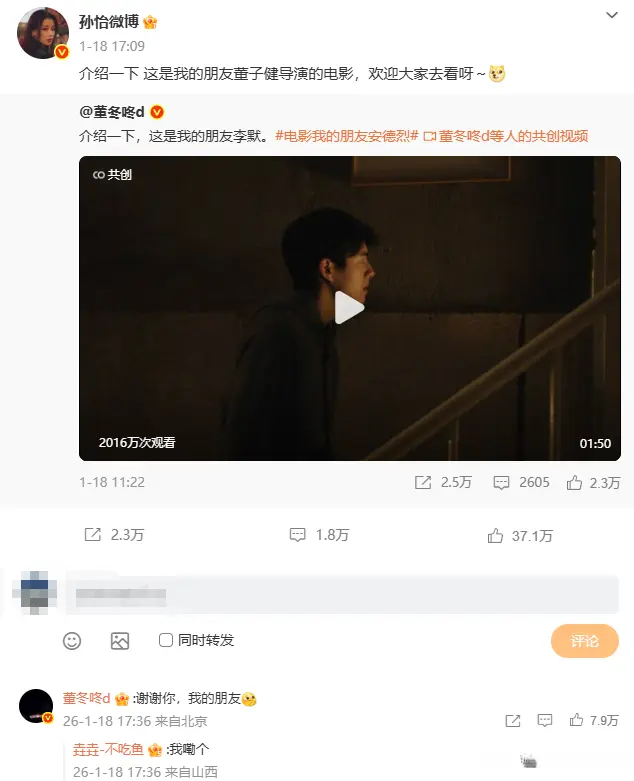Repost 孙怡's post showing 2.3万
The width and height of the screenshot is (634, 781).
pos(114,535)
